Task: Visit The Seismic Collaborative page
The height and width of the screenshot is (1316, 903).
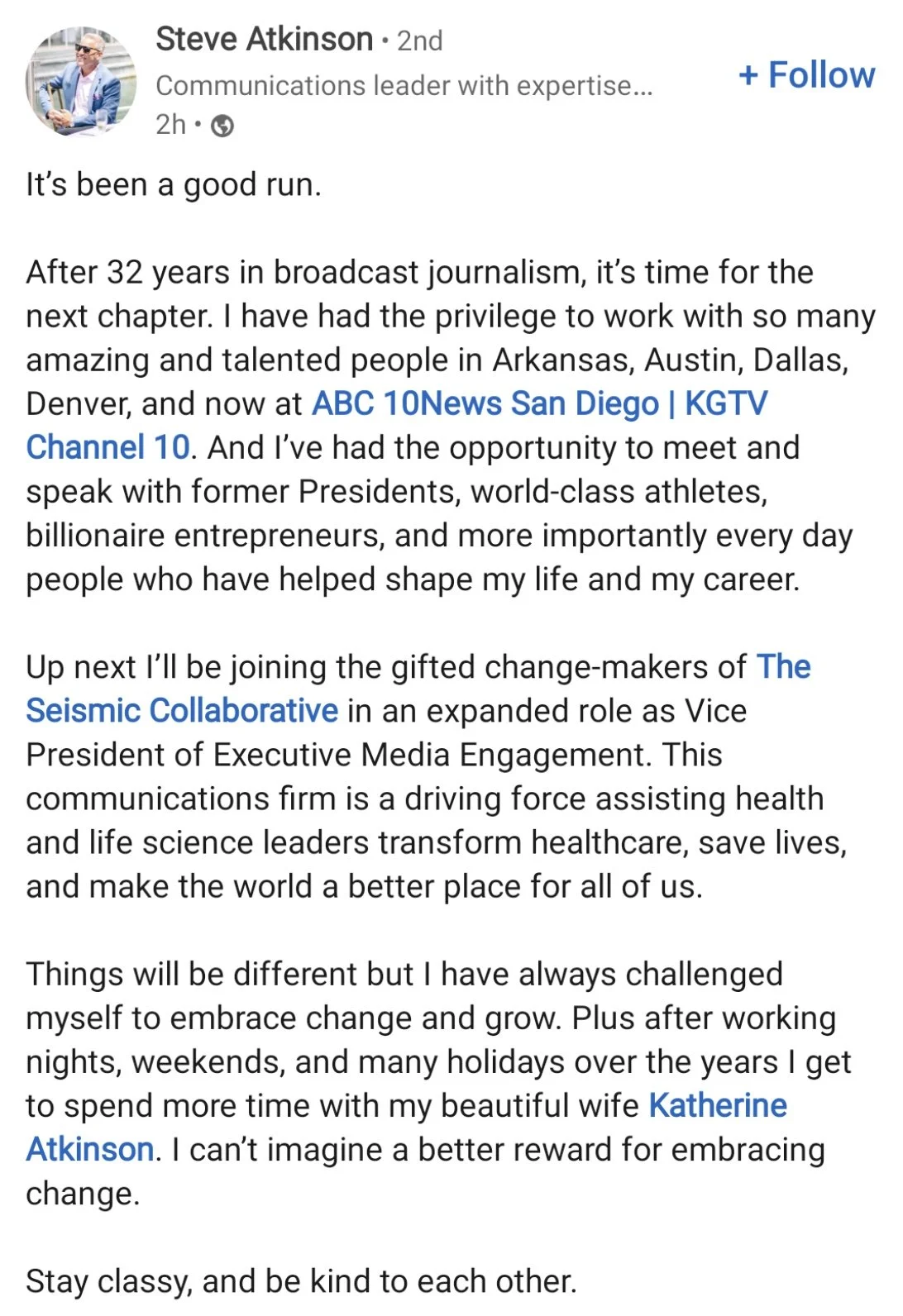Action: click(x=182, y=711)
